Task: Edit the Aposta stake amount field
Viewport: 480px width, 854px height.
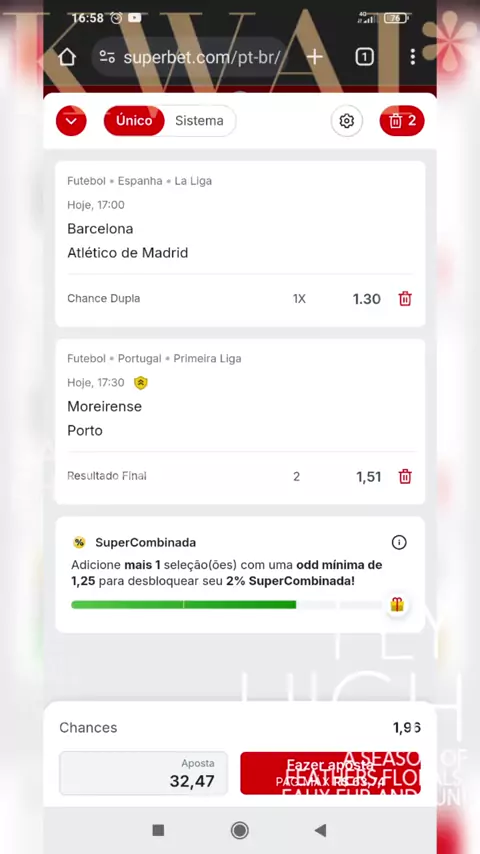Action: 143,773
